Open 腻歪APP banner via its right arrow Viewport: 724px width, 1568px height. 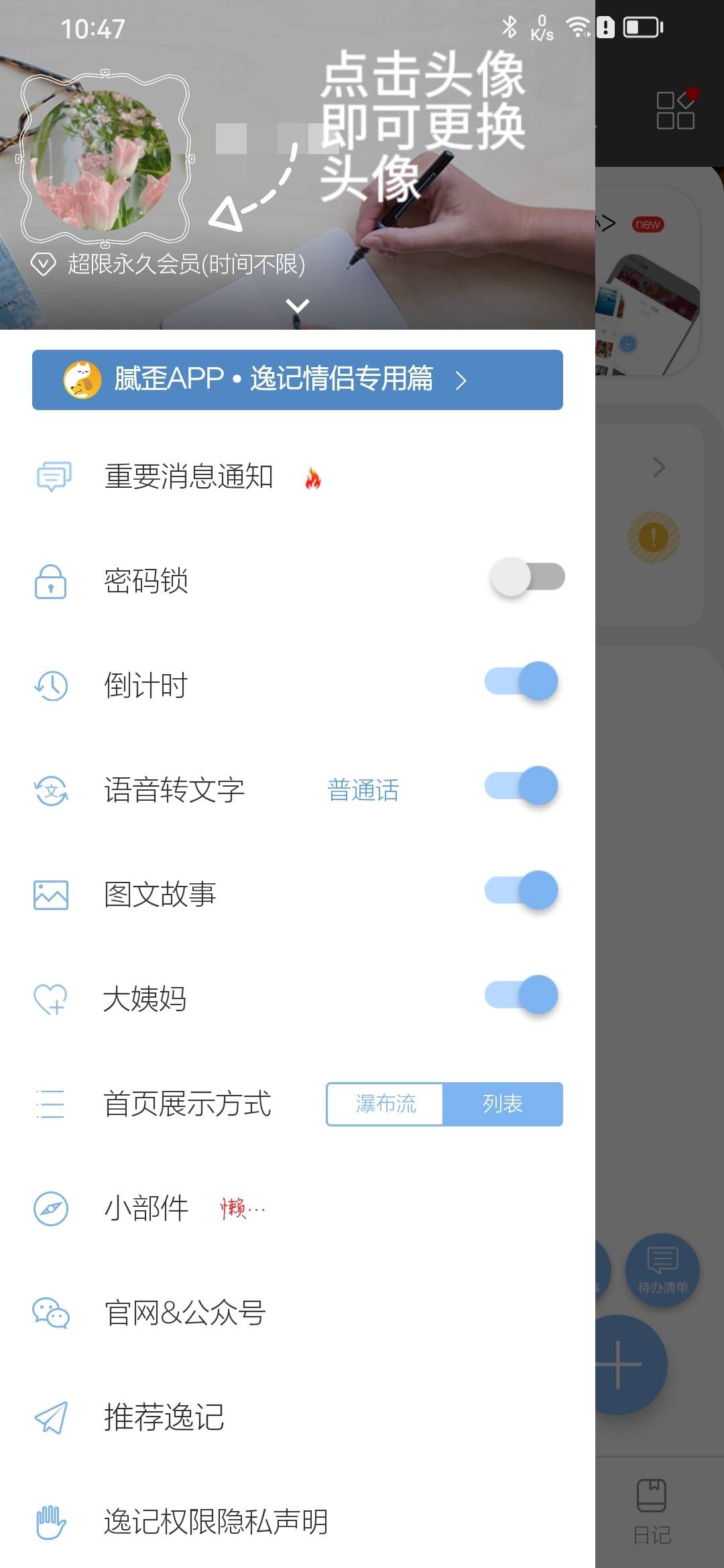click(x=461, y=380)
